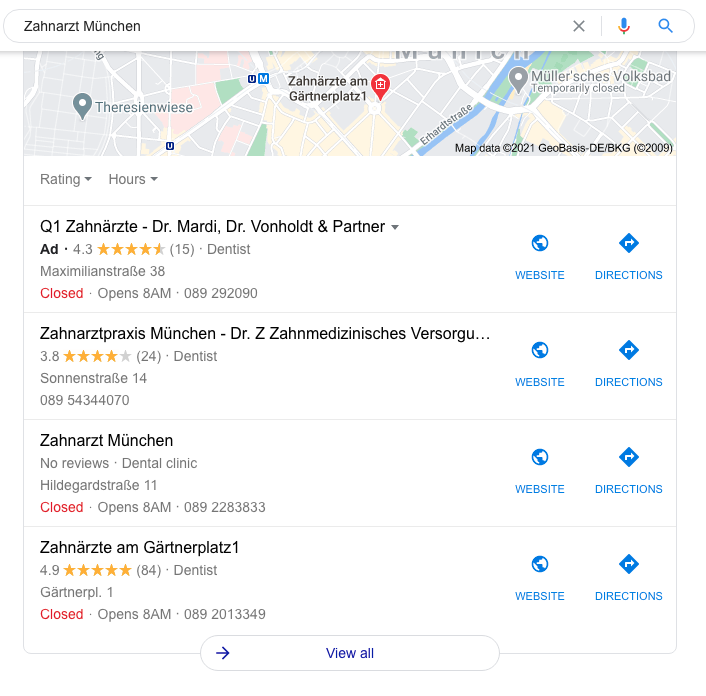
Task: Expand the Hours filter dropdown
Action: (x=133, y=180)
